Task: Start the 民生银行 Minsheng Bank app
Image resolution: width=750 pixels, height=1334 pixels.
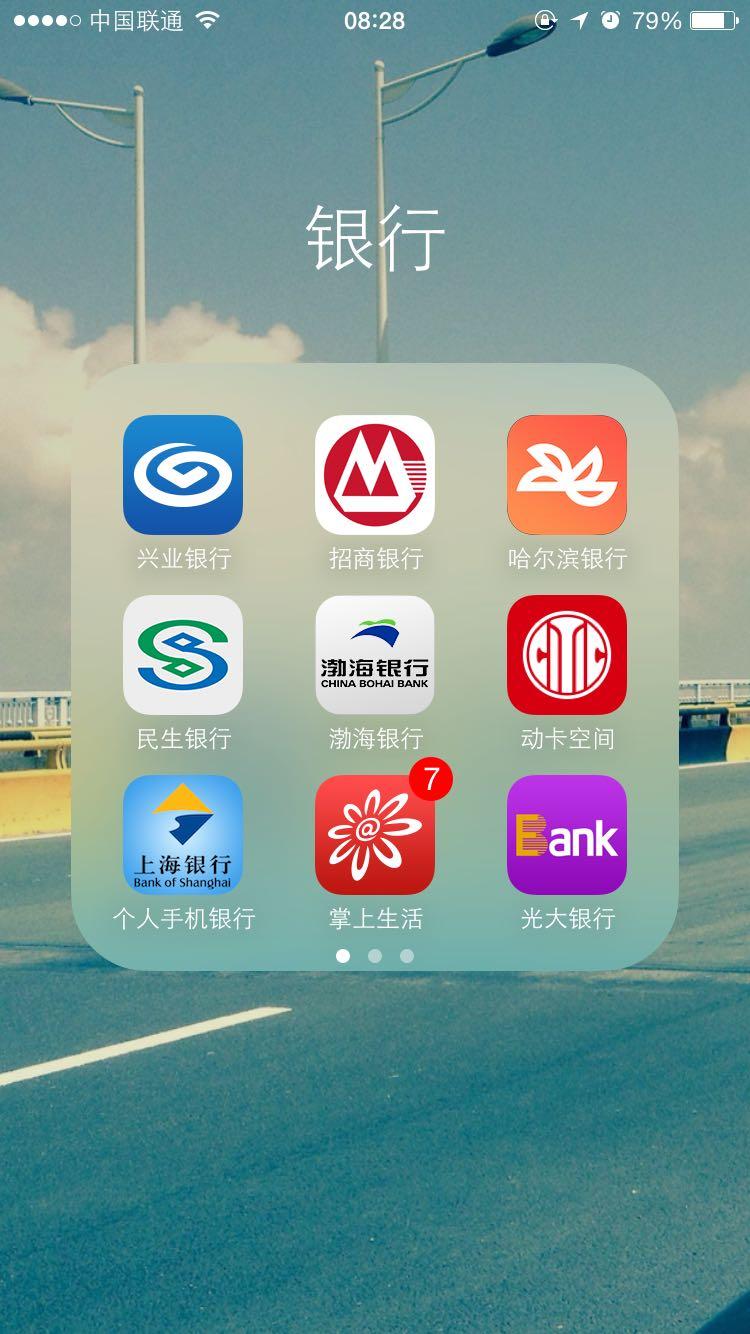Action: pyautogui.click(x=182, y=654)
